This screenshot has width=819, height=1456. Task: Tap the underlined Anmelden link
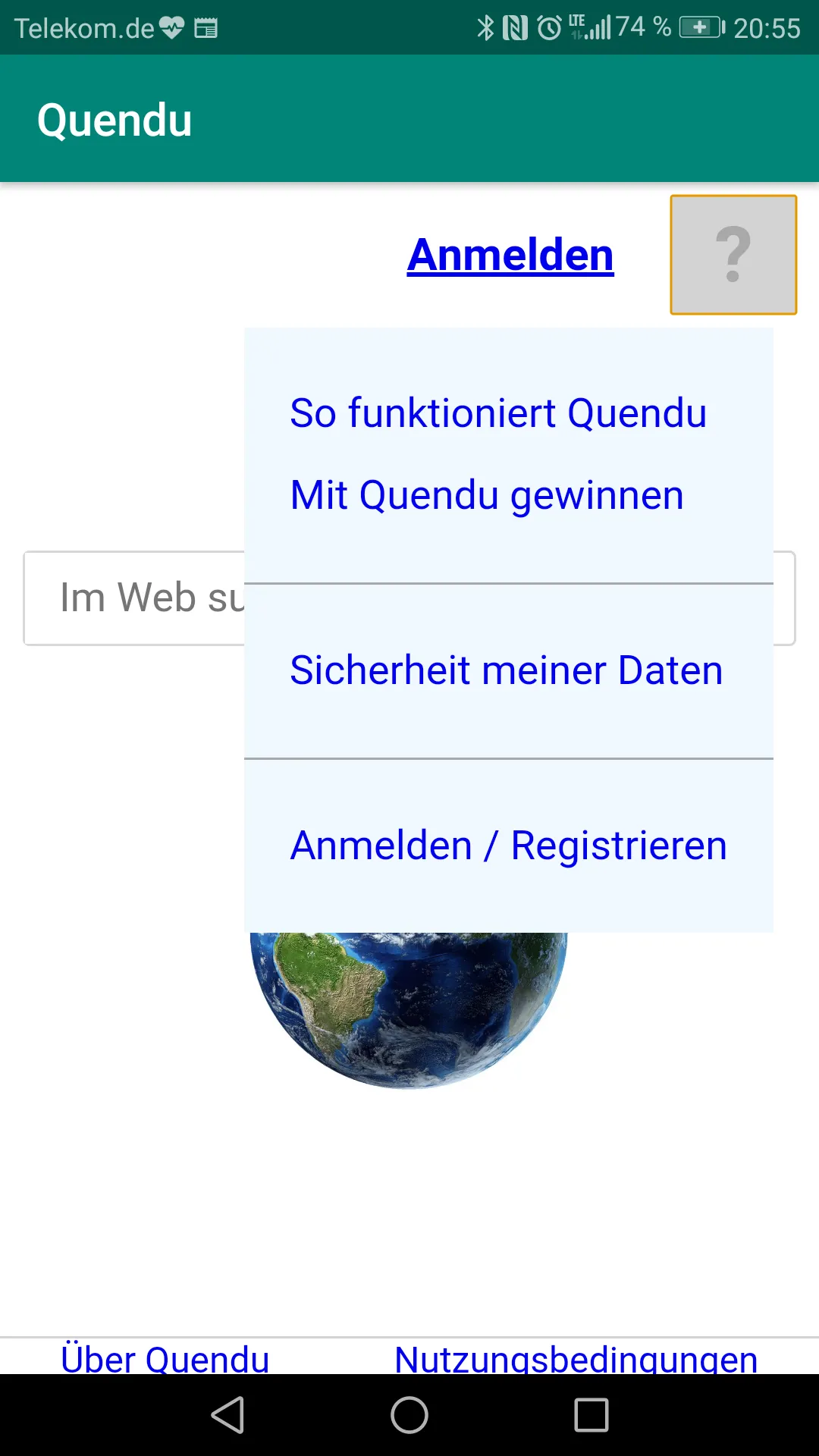pos(510,255)
